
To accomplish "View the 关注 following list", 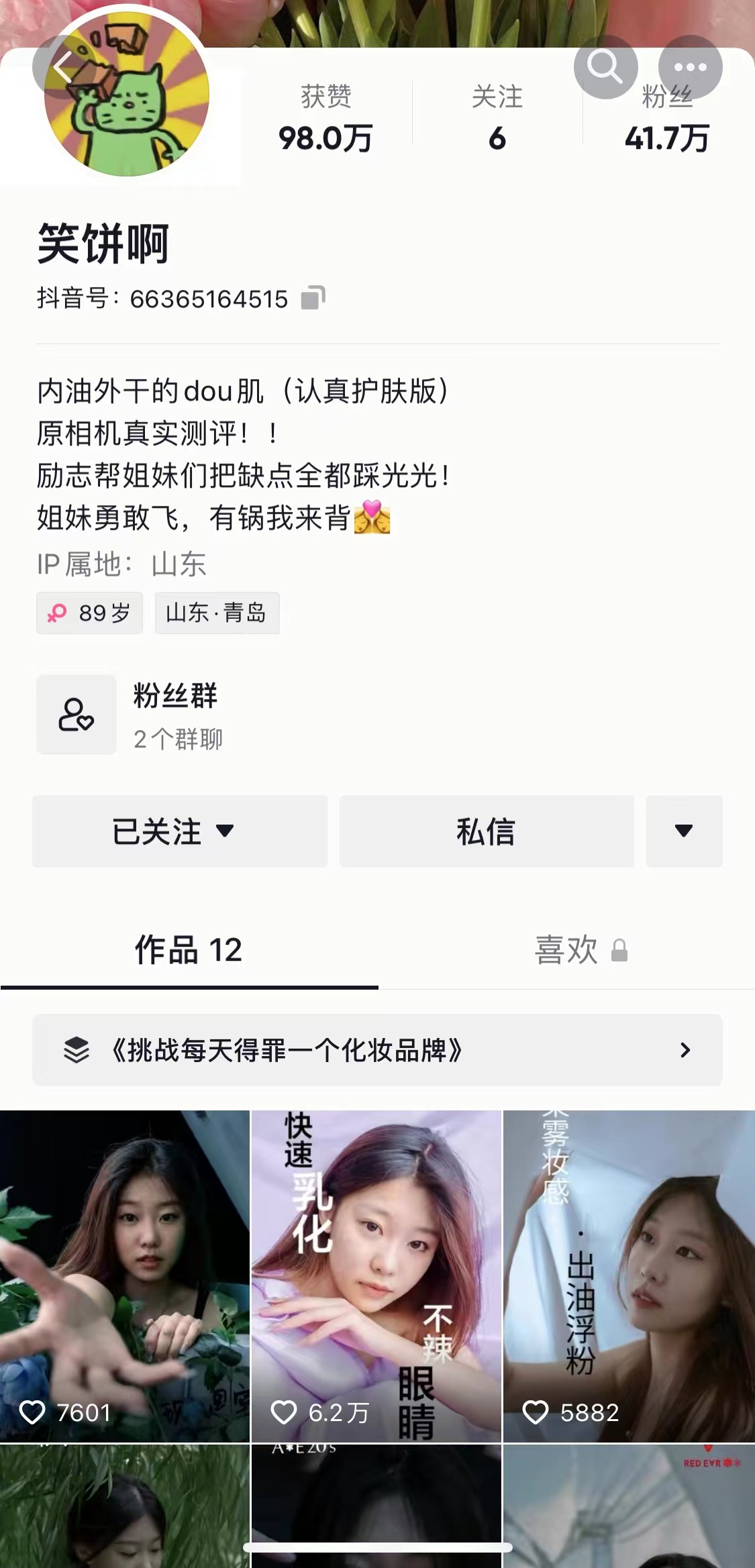I will (x=497, y=118).
